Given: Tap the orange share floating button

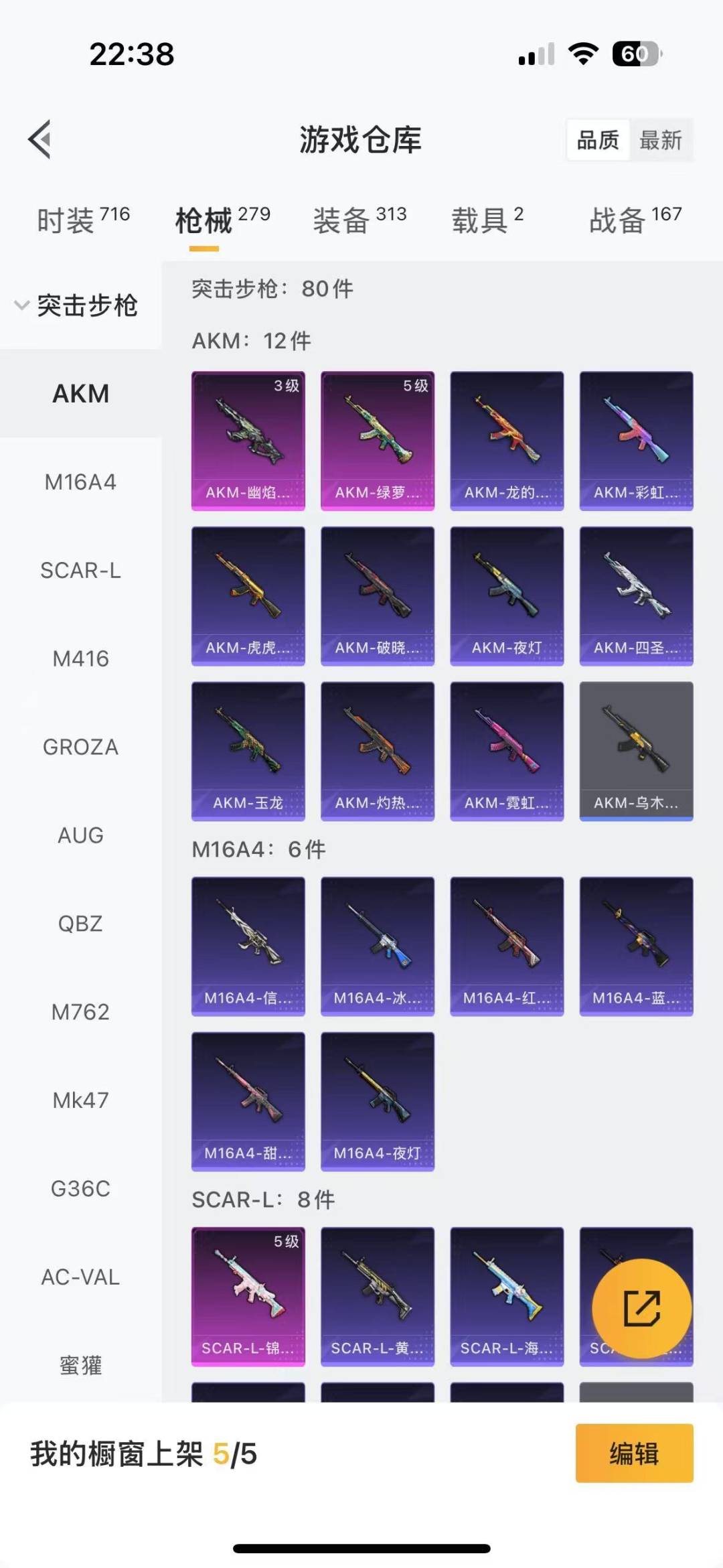Looking at the screenshot, I should coord(641,1308).
